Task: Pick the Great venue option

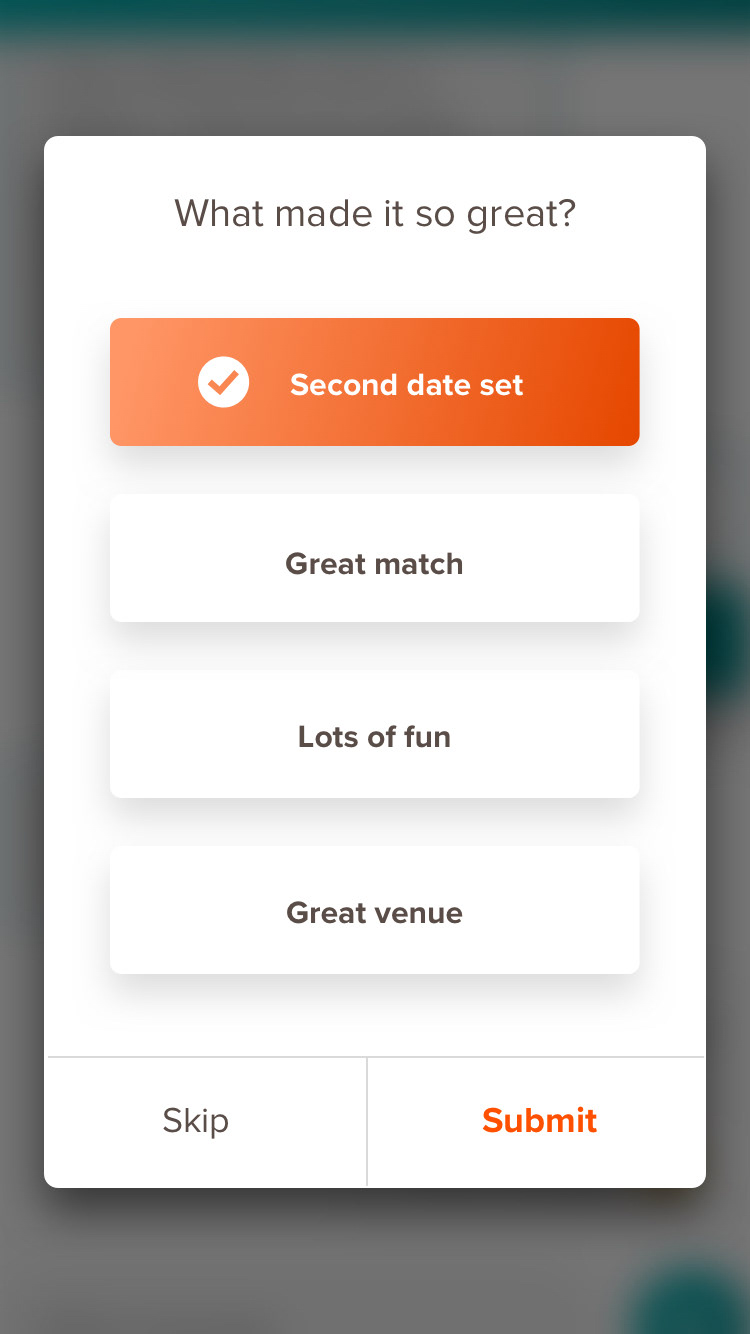Action: pos(374,910)
